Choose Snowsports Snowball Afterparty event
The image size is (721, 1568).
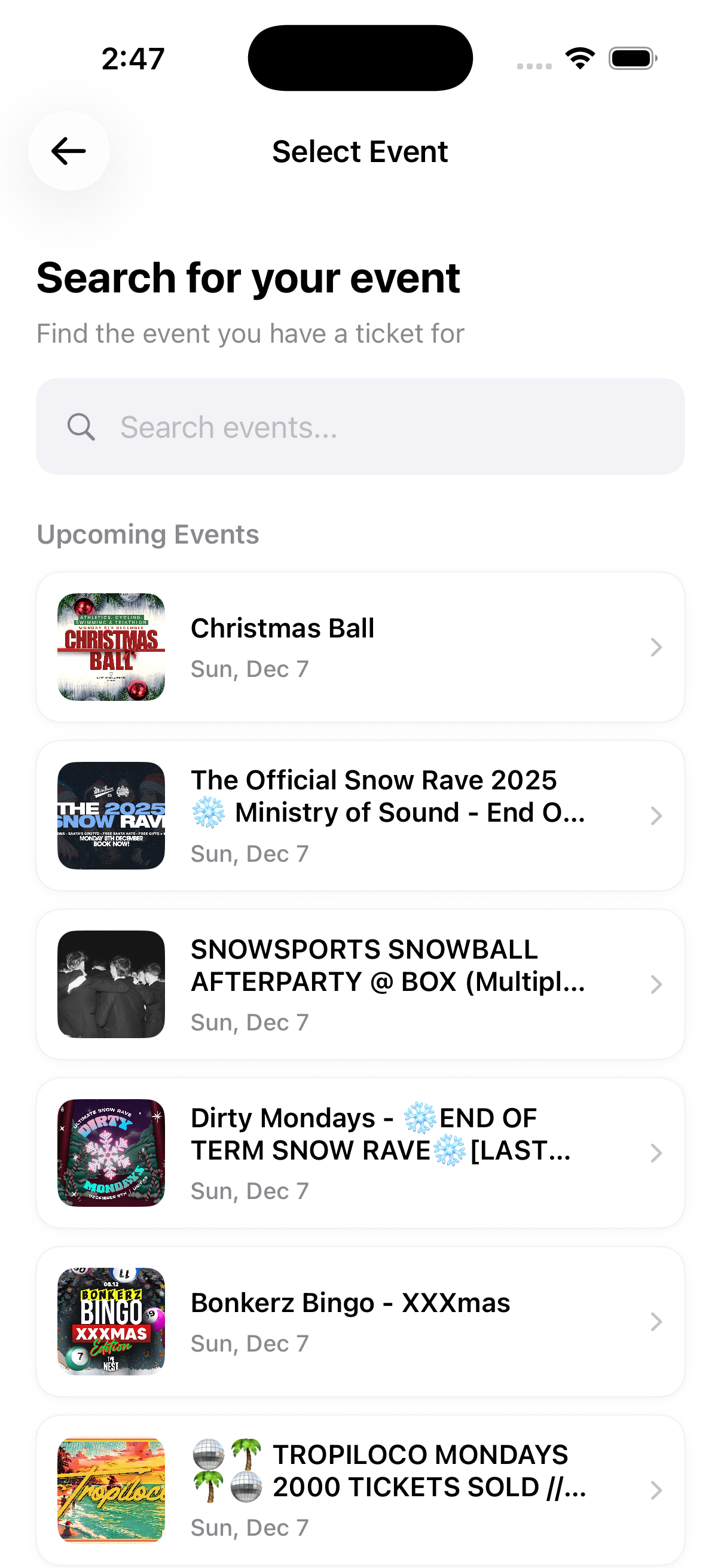(360, 984)
